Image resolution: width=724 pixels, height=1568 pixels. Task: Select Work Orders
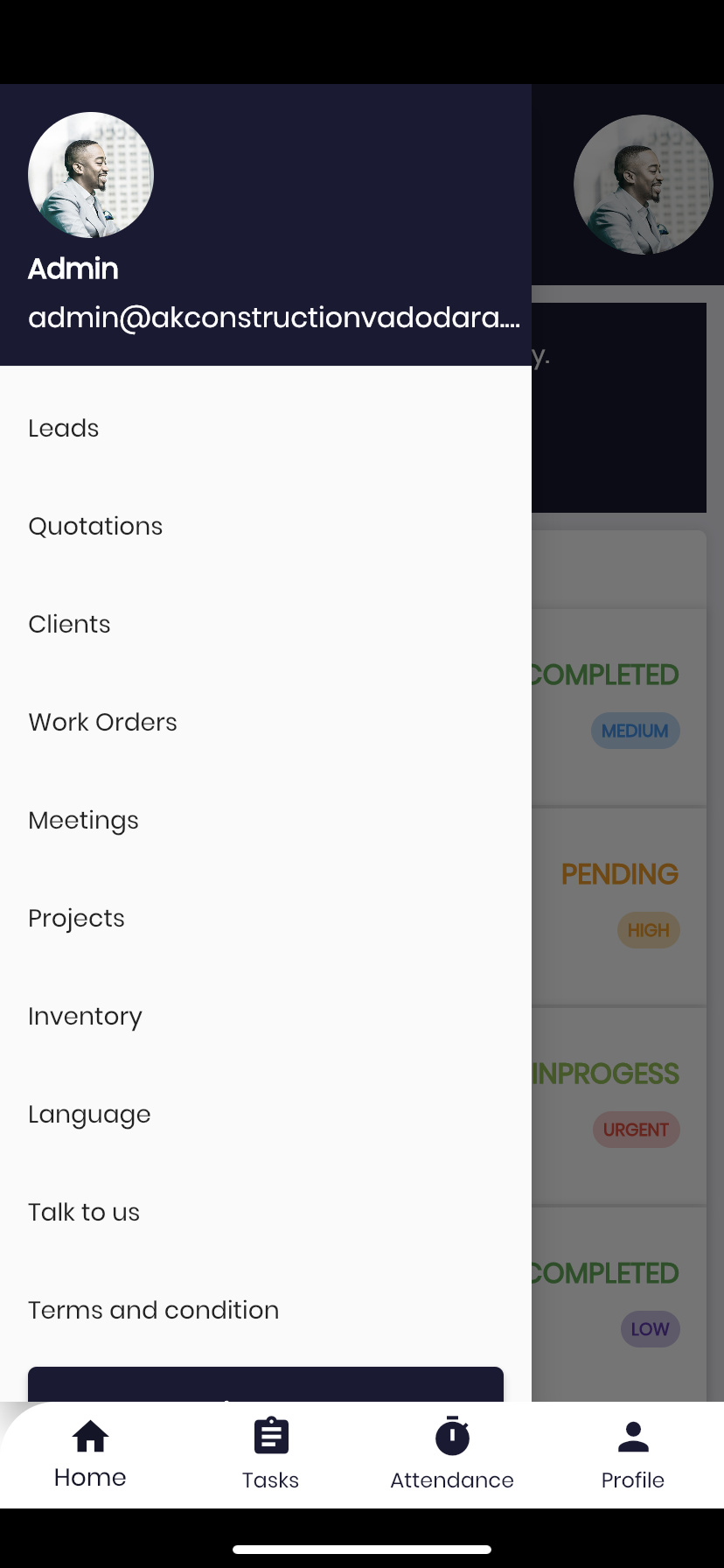[266, 722]
